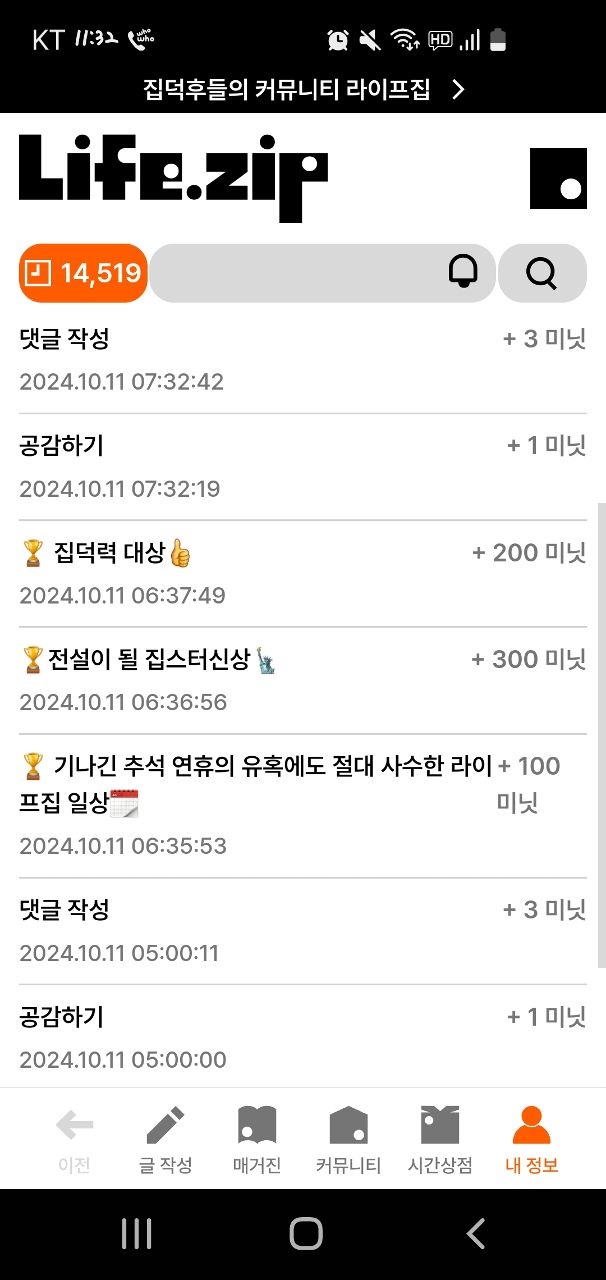This screenshot has height=1280, width=606.
Task: Open the top banner 집덕후들의 커뮤니티 라이프집
Action: coord(303,90)
